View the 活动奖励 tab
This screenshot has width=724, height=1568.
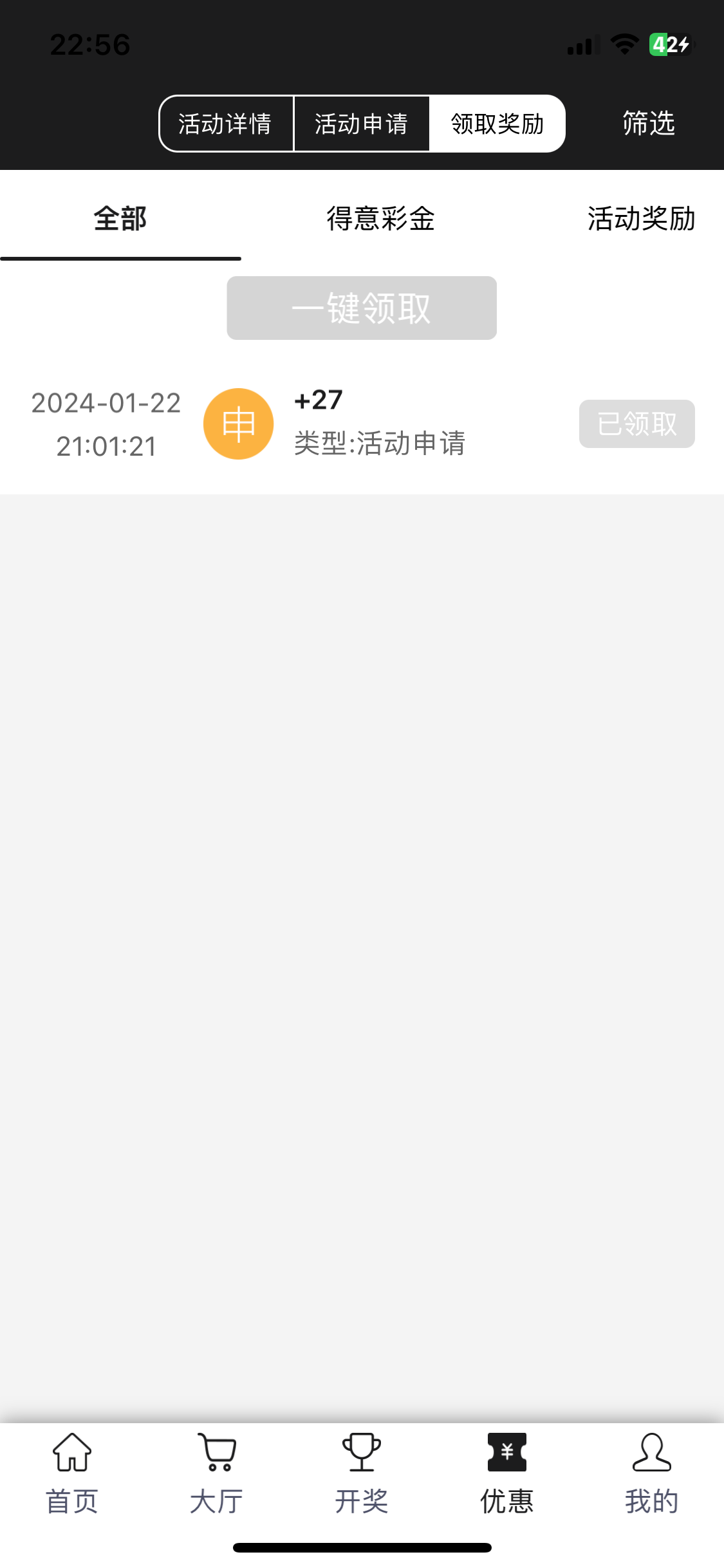[640, 219]
